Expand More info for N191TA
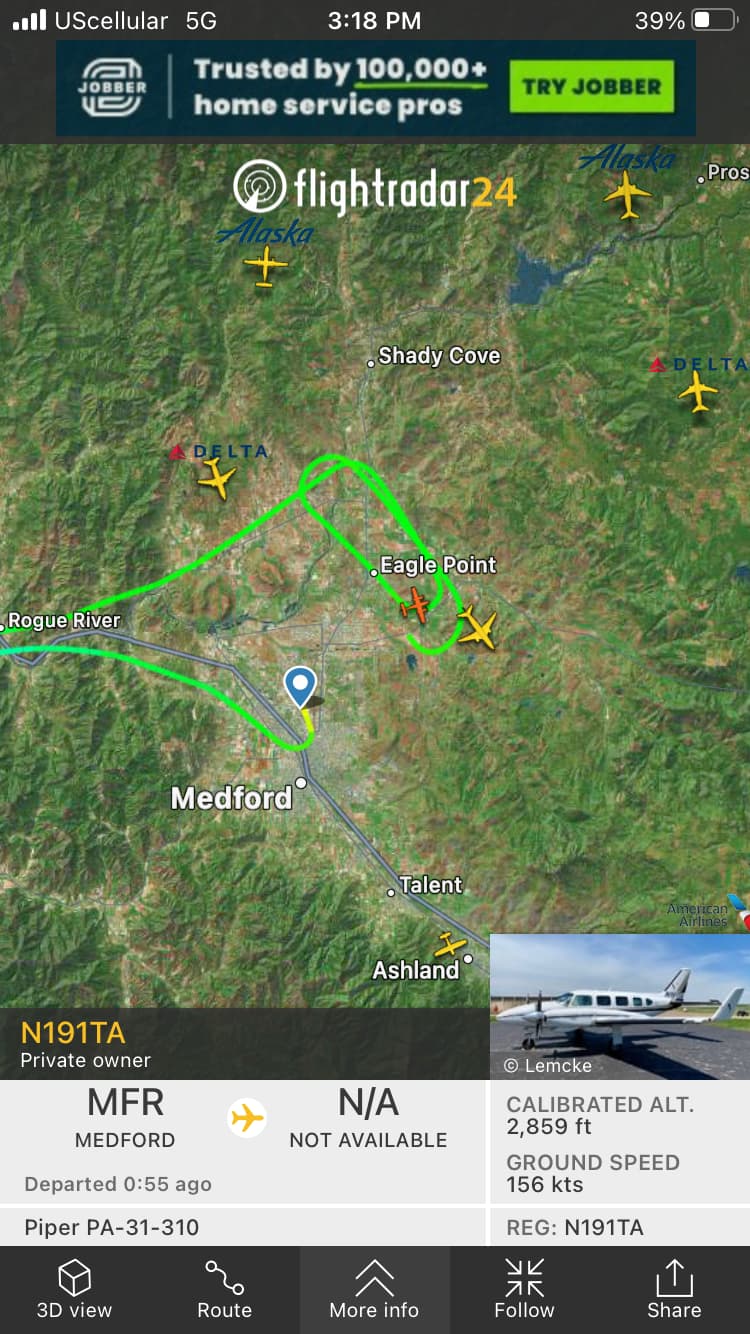Viewport: 750px width, 1334px height. click(x=374, y=1289)
